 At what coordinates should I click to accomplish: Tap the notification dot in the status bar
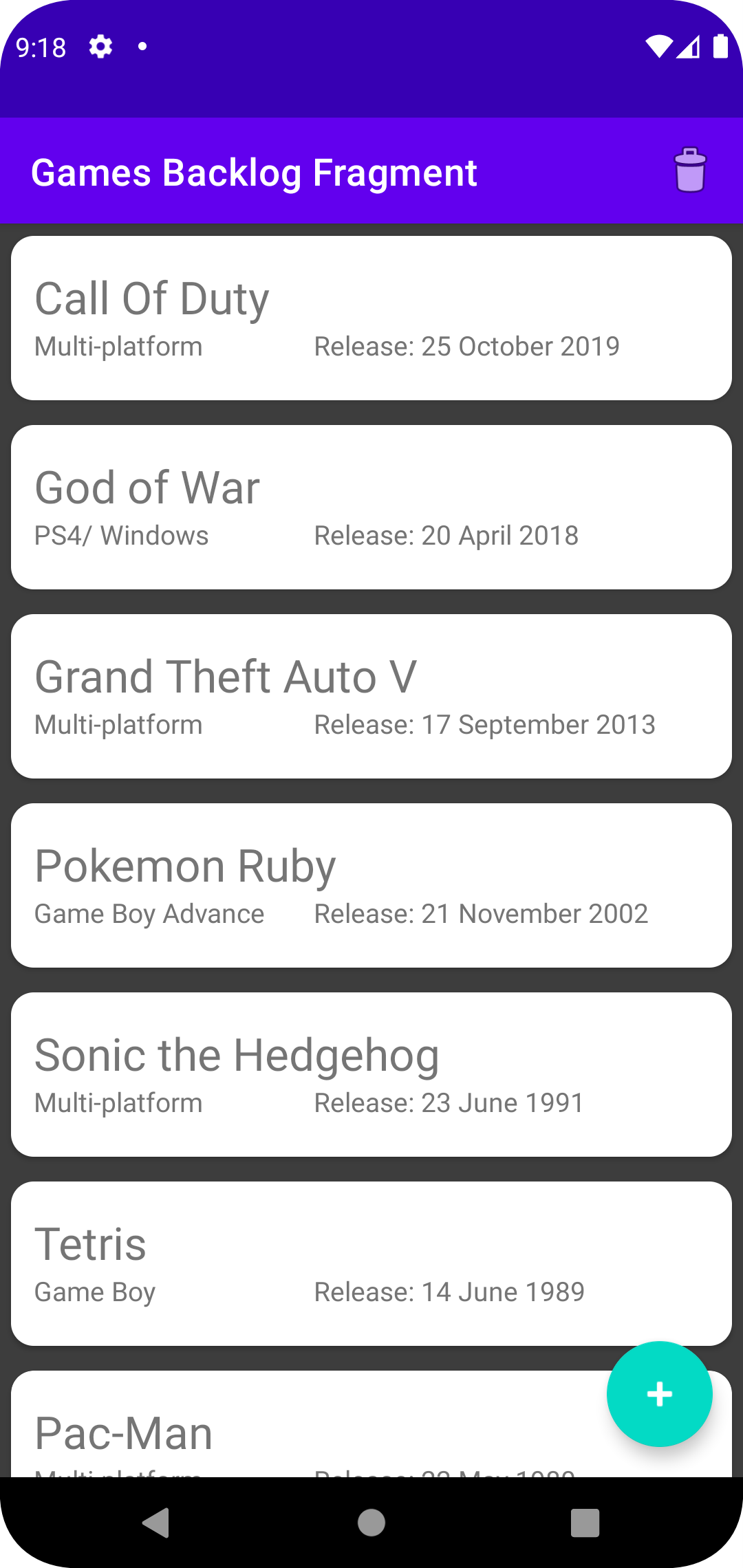(x=142, y=47)
